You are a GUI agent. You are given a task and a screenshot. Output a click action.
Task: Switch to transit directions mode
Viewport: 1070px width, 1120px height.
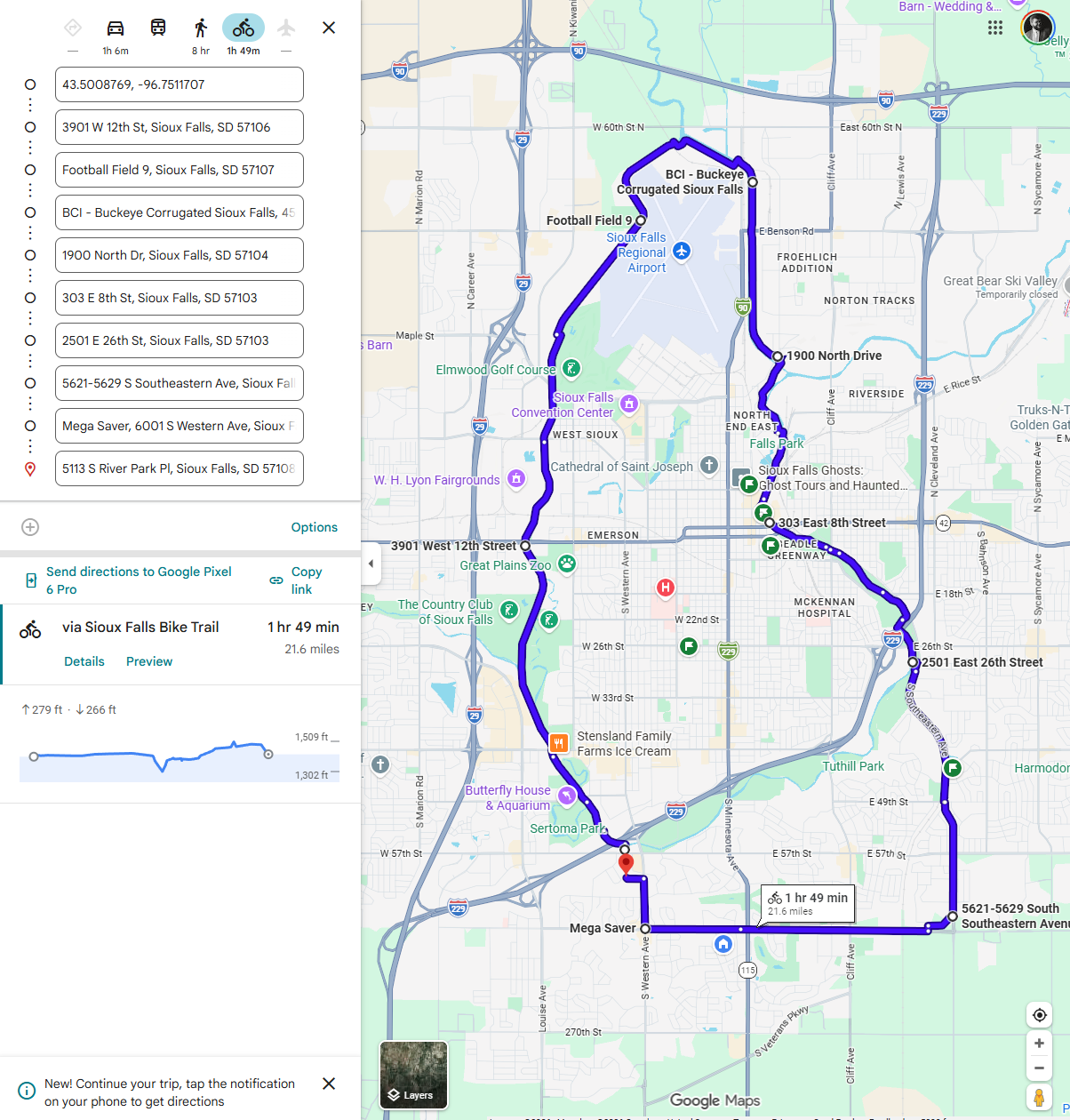click(158, 28)
